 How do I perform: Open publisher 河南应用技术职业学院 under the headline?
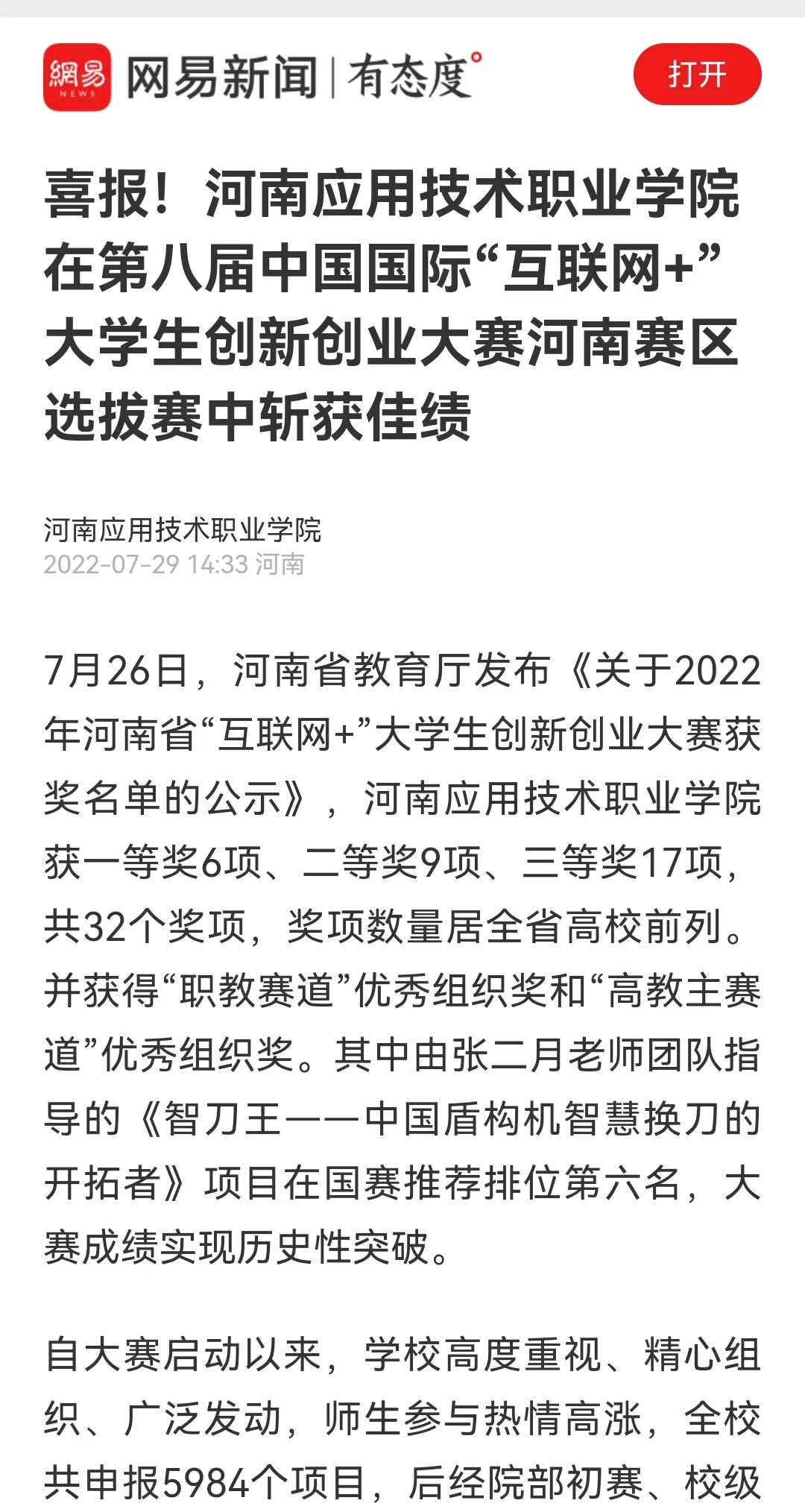(183, 530)
